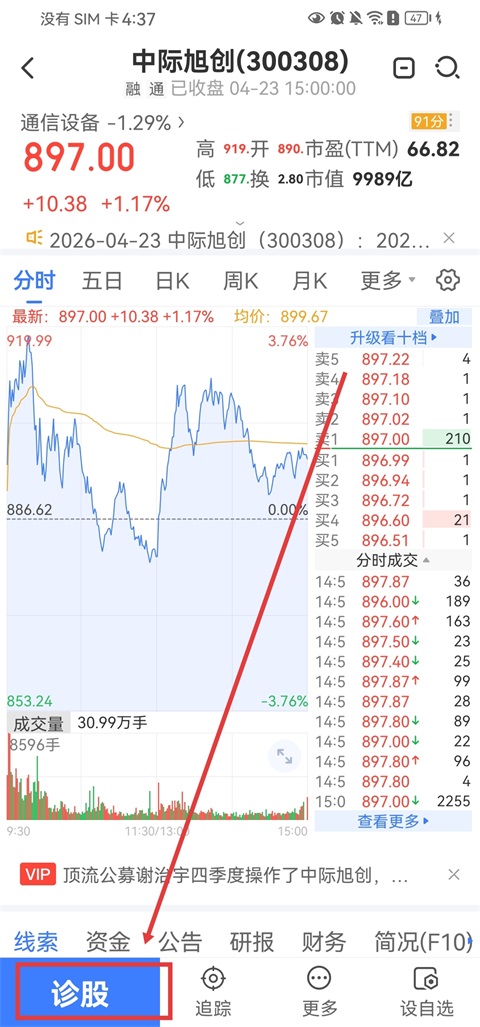The image size is (480, 1027).
Task: Open 查看更多 trade details
Action: coord(393,821)
